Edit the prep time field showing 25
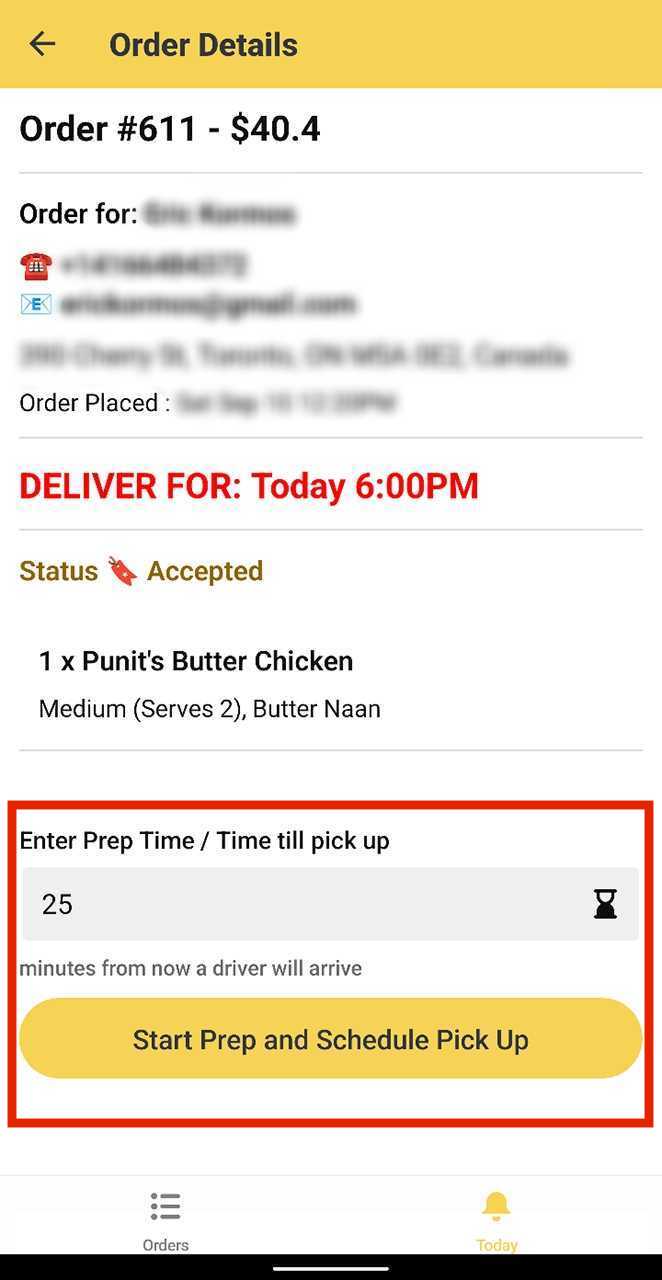This screenshot has width=662, height=1280. point(330,904)
